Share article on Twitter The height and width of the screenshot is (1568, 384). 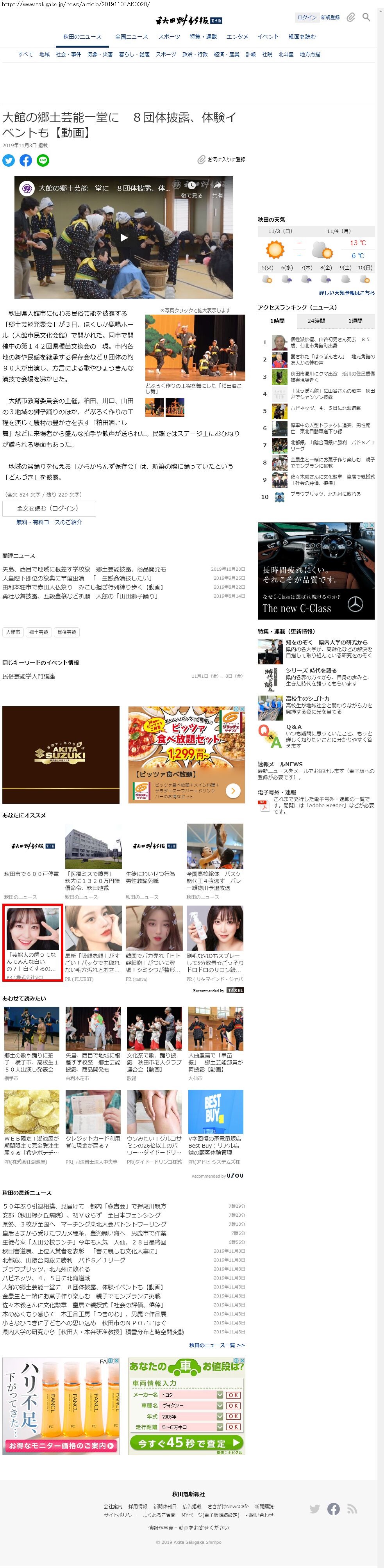(x=9, y=160)
